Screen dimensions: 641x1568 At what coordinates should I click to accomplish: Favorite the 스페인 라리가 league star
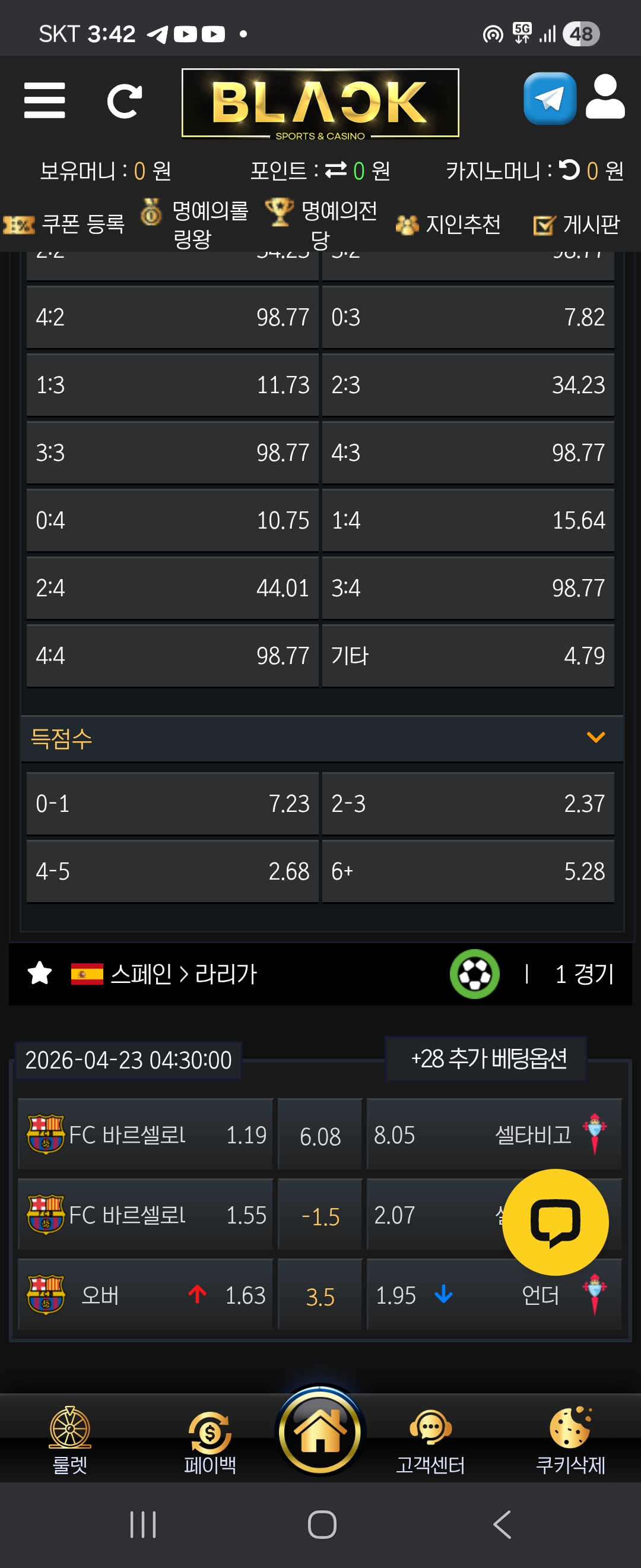coord(40,973)
